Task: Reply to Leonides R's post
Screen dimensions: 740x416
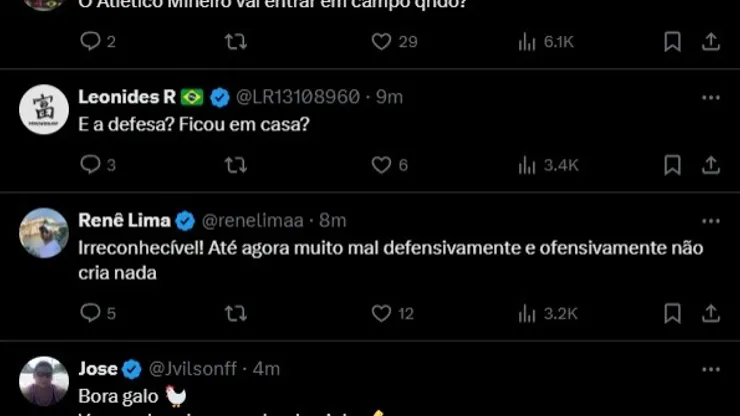Action: pyautogui.click(x=90, y=165)
